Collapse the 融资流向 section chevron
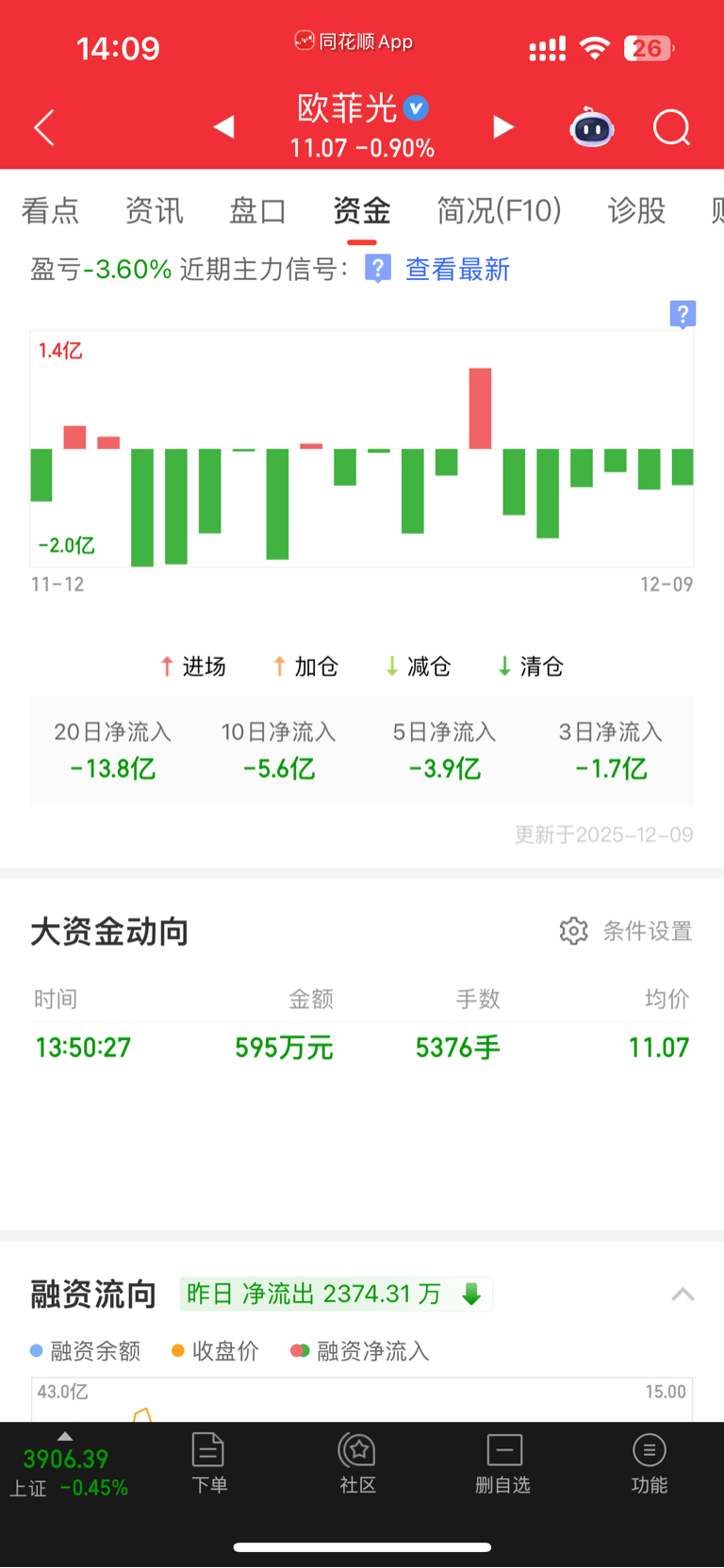This screenshot has height=1568, width=724. (x=683, y=1295)
